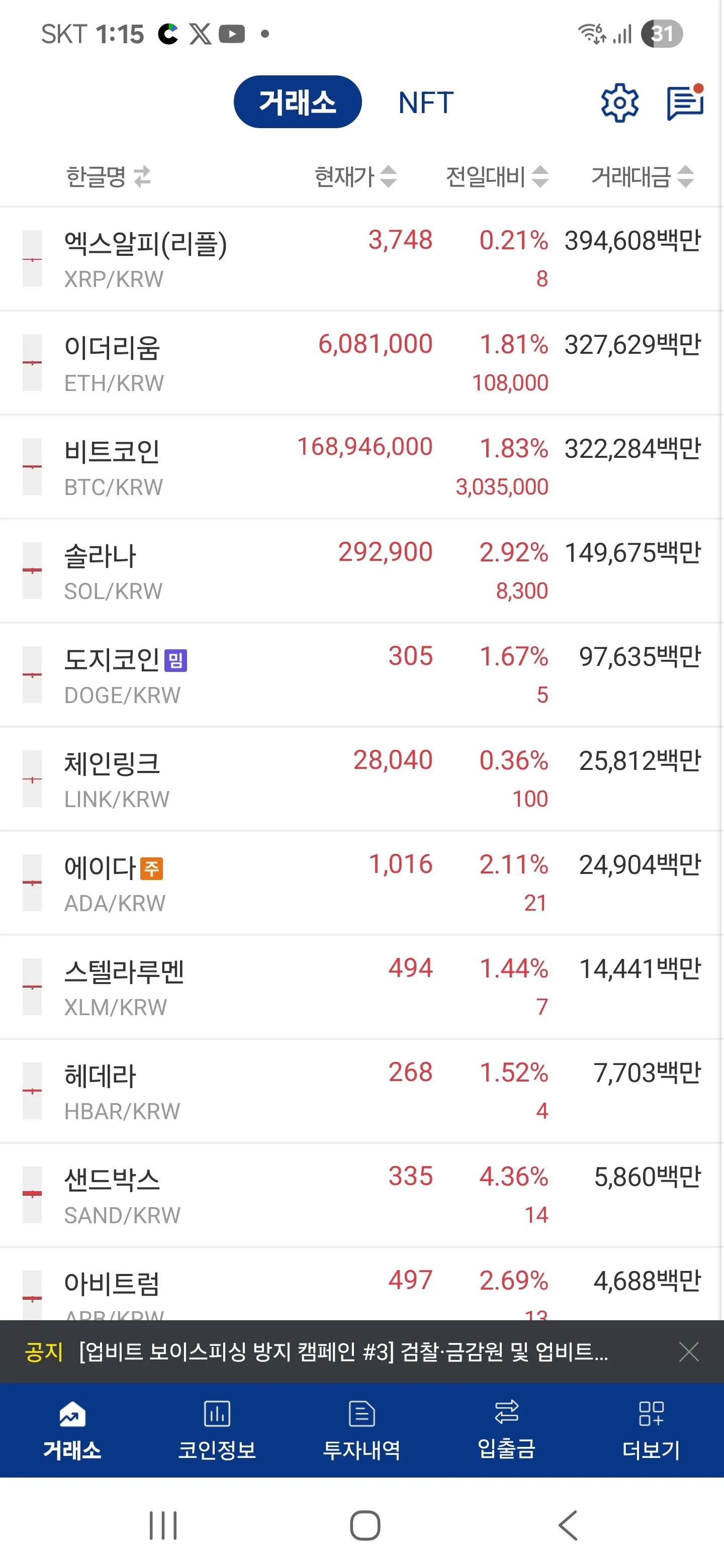
Task: Sort by 거래대금 volume
Action: pos(642,177)
